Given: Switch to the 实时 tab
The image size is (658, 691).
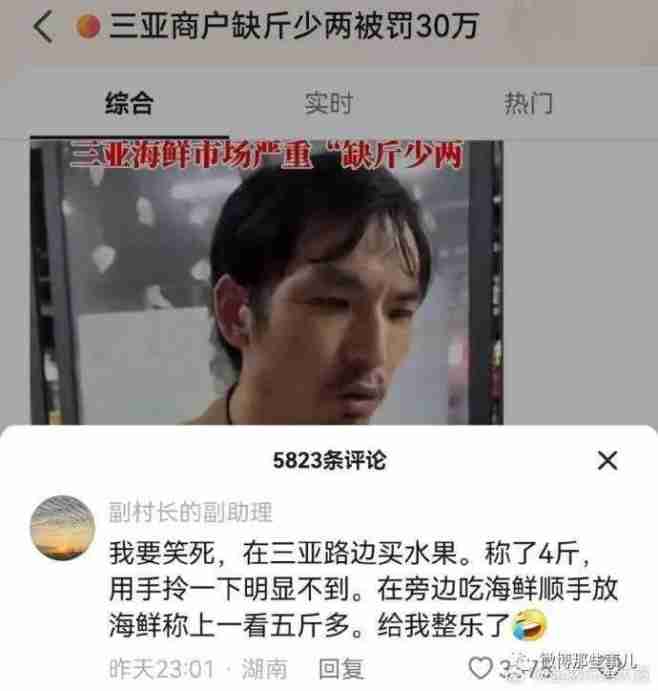Looking at the screenshot, I should coord(329,103).
